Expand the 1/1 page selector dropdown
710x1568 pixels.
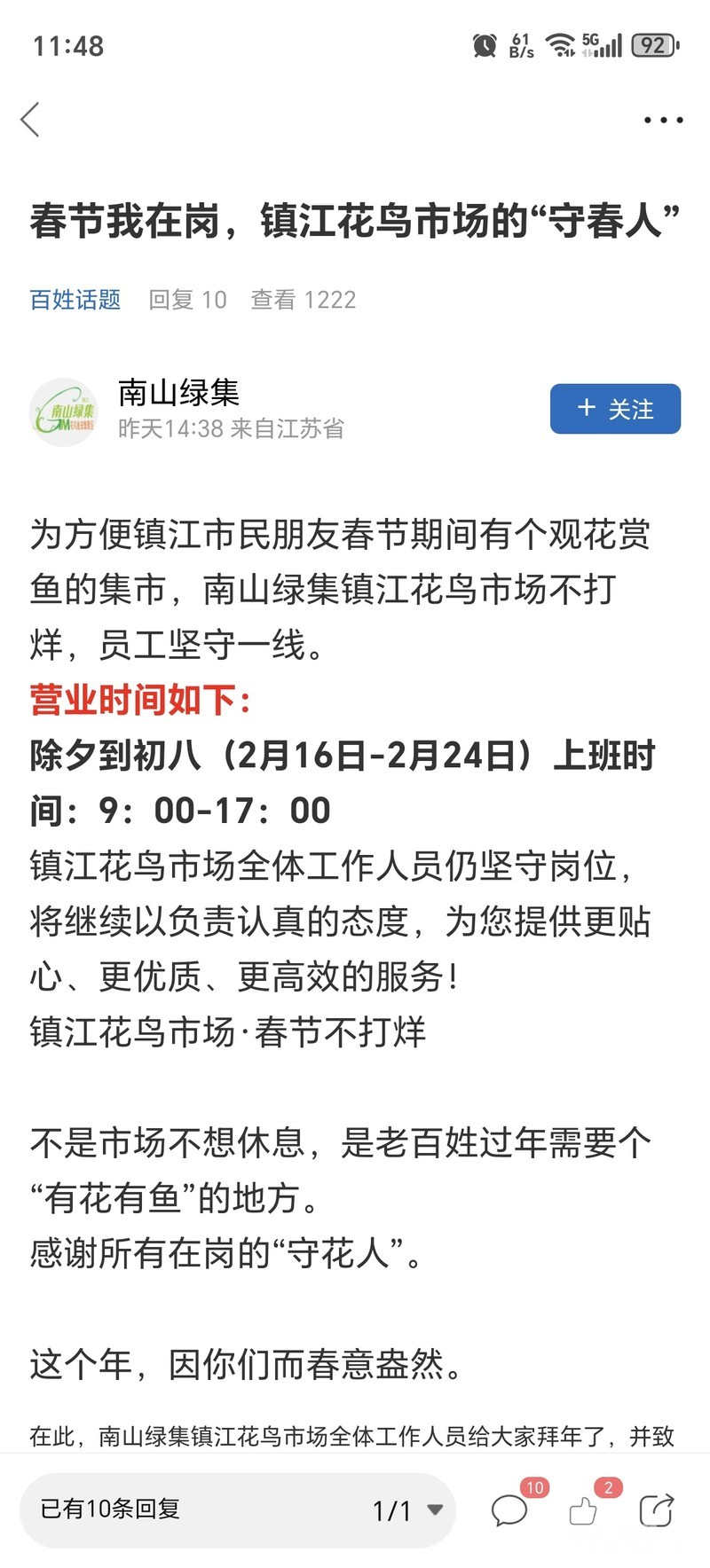click(408, 1509)
